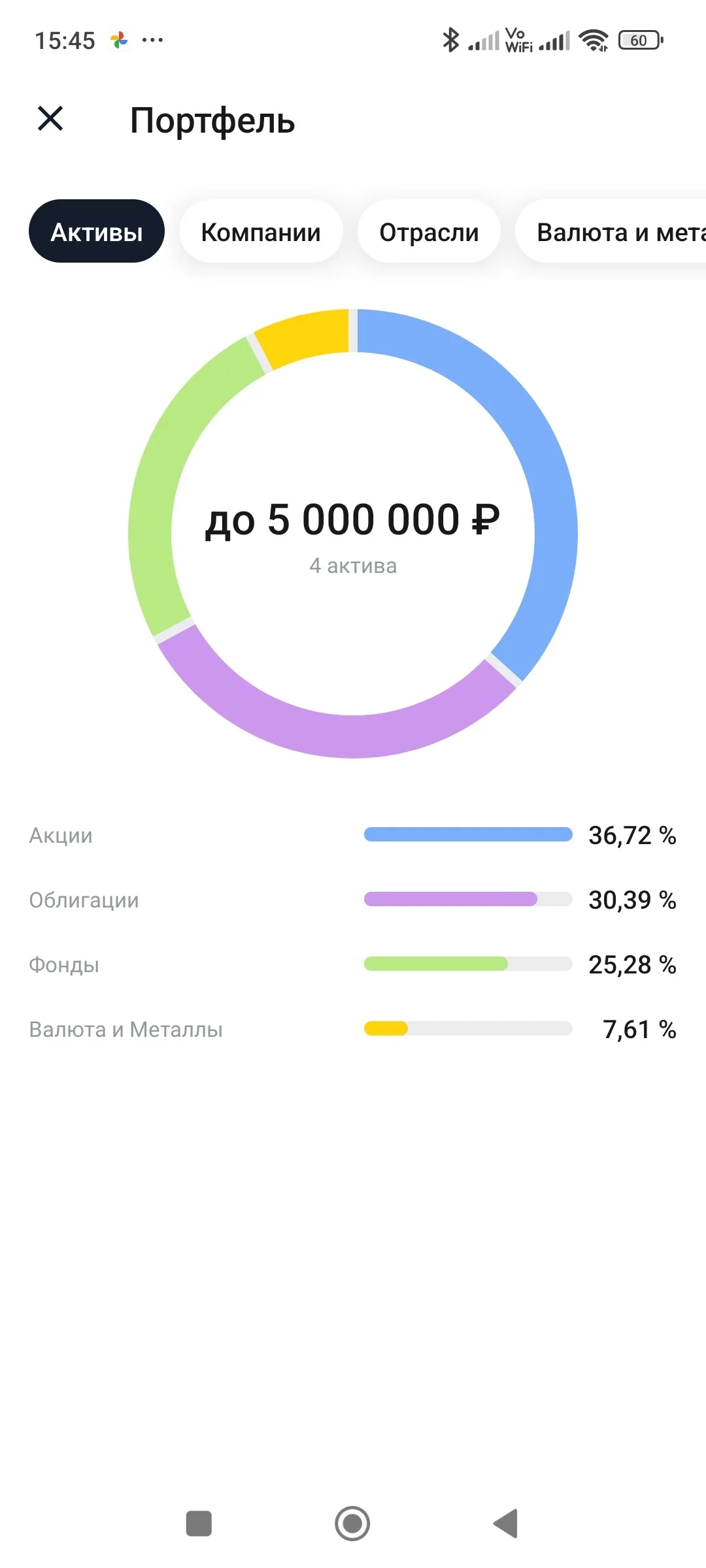Open the Акции asset row
Image resolution: width=706 pixels, height=1568 pixels.
point(353,835)
